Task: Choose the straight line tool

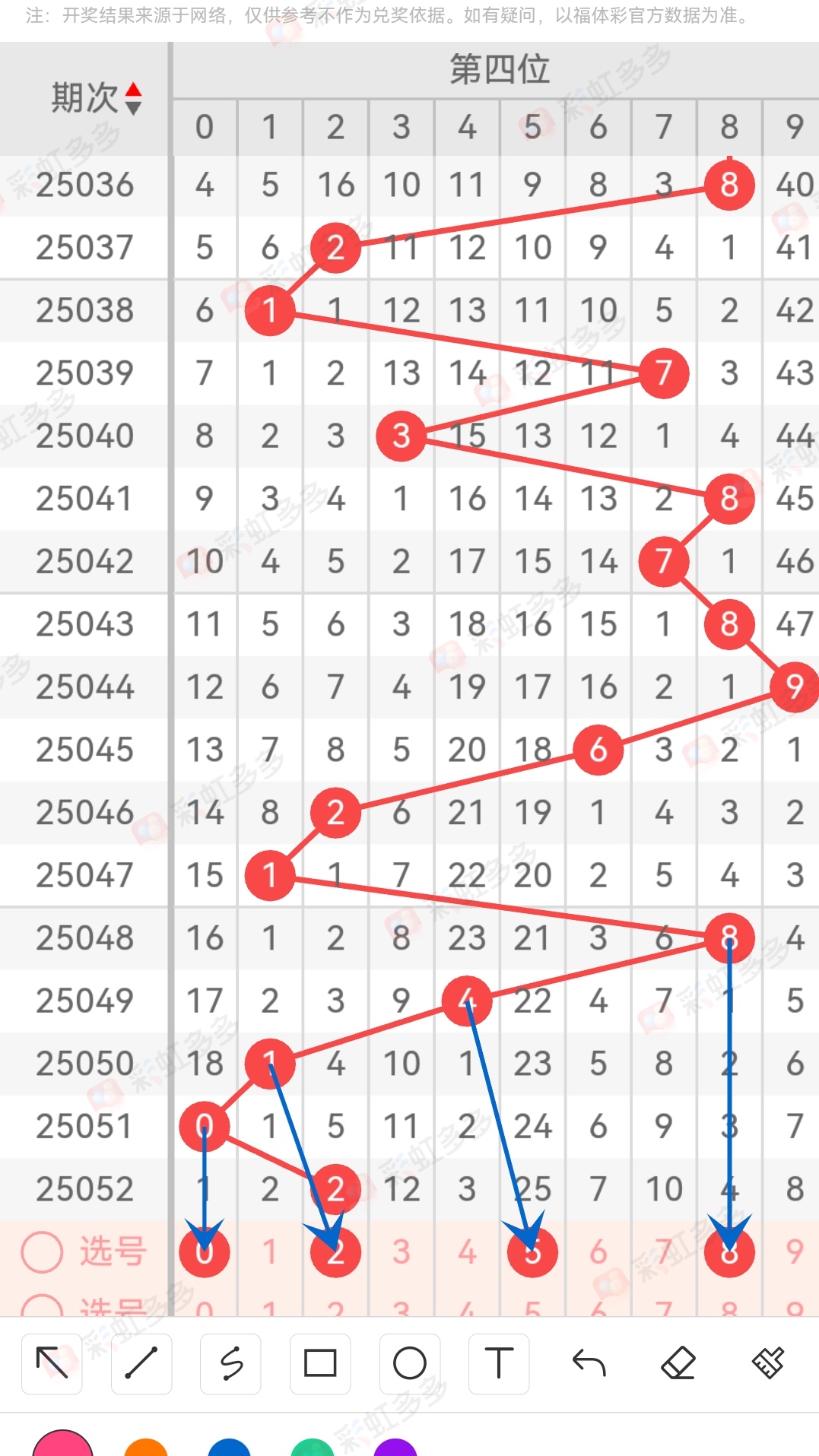Action: [141, 1363]
